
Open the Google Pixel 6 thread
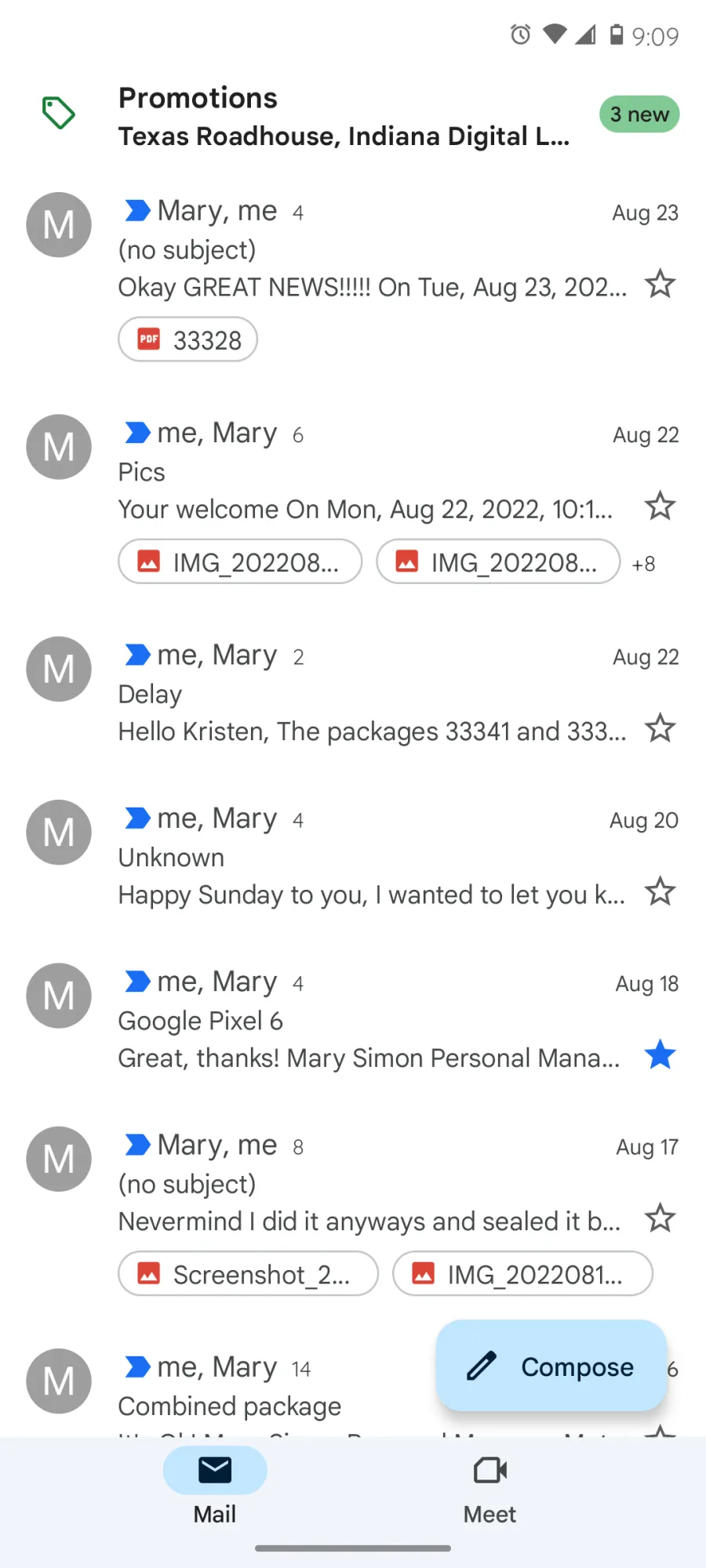point(353,1020)
